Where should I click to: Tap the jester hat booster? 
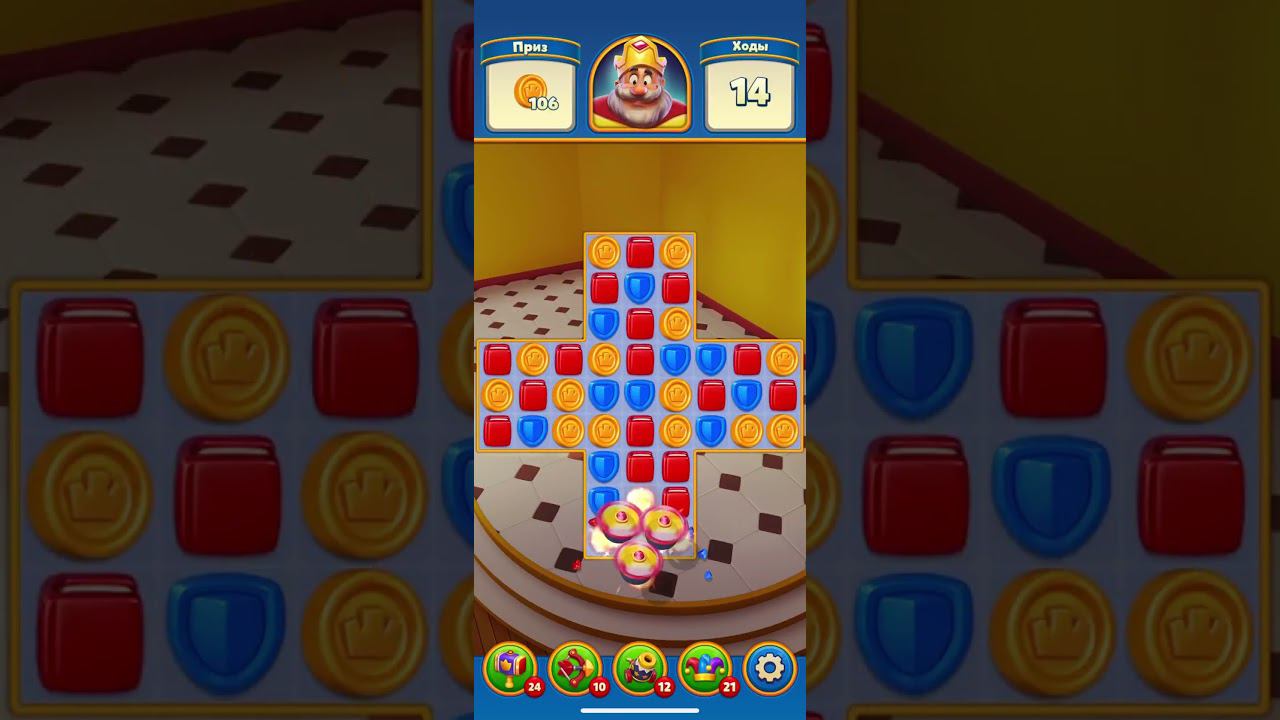705,668
